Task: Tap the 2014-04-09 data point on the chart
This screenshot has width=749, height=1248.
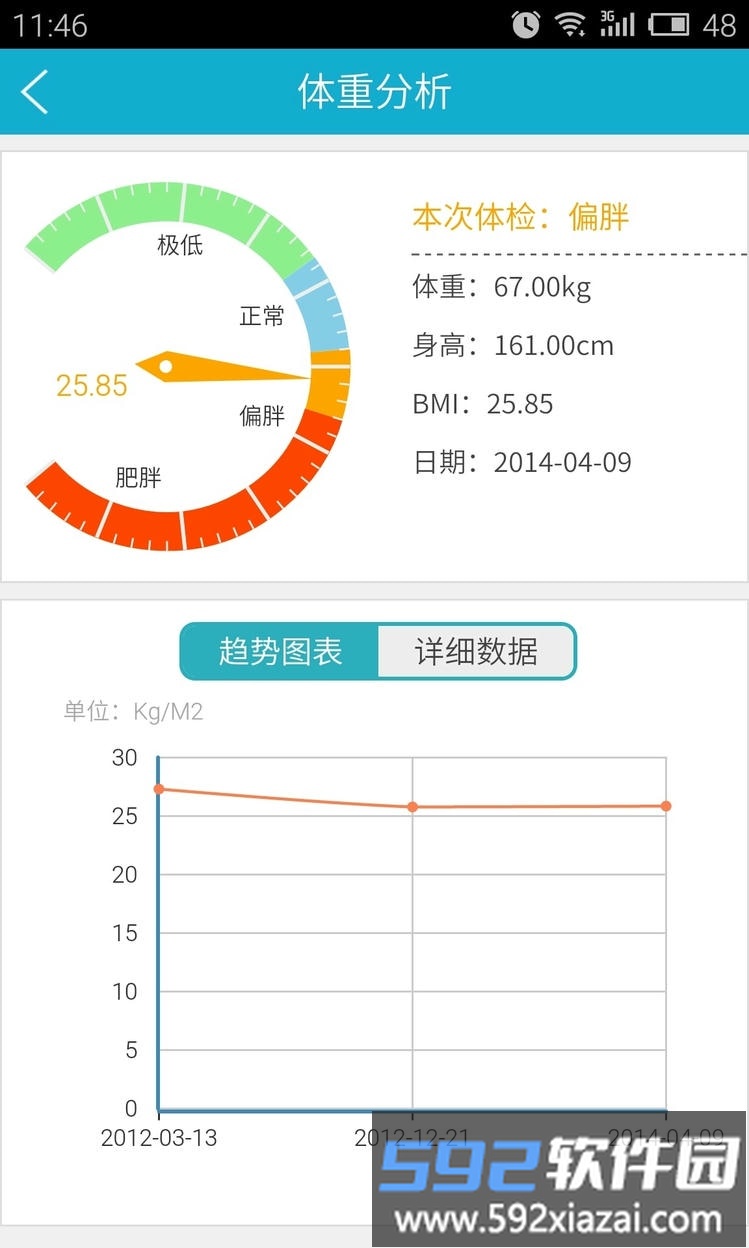Action: click(x=666, y=805)
